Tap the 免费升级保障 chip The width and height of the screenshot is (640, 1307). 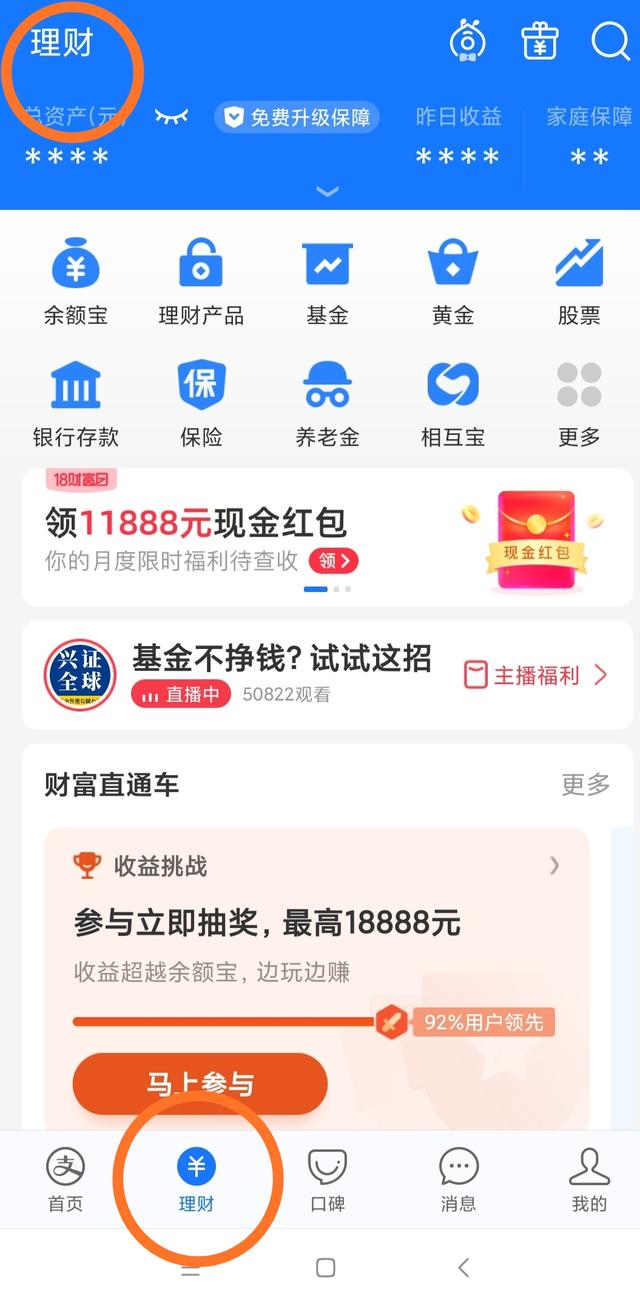tap(297, 118)
